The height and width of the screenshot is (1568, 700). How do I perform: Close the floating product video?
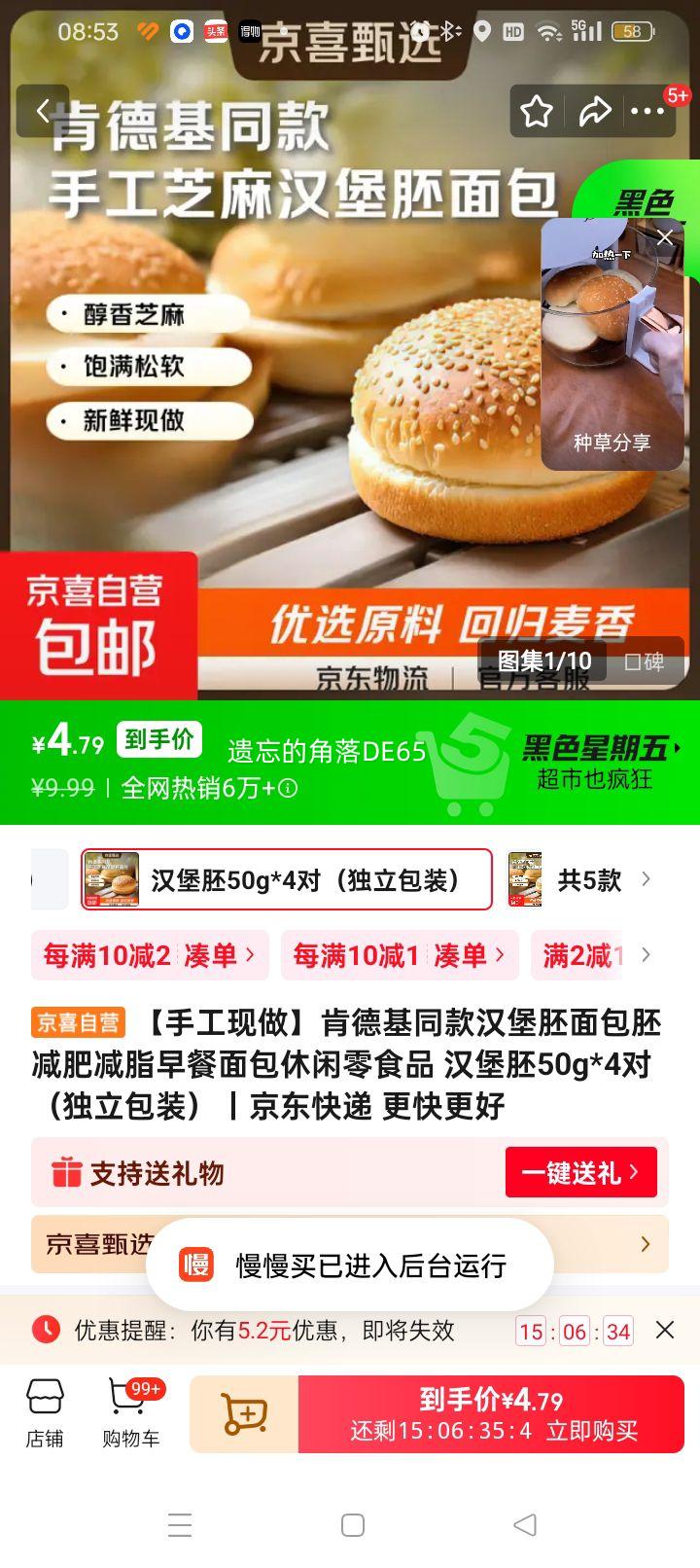tap(664, 237)
